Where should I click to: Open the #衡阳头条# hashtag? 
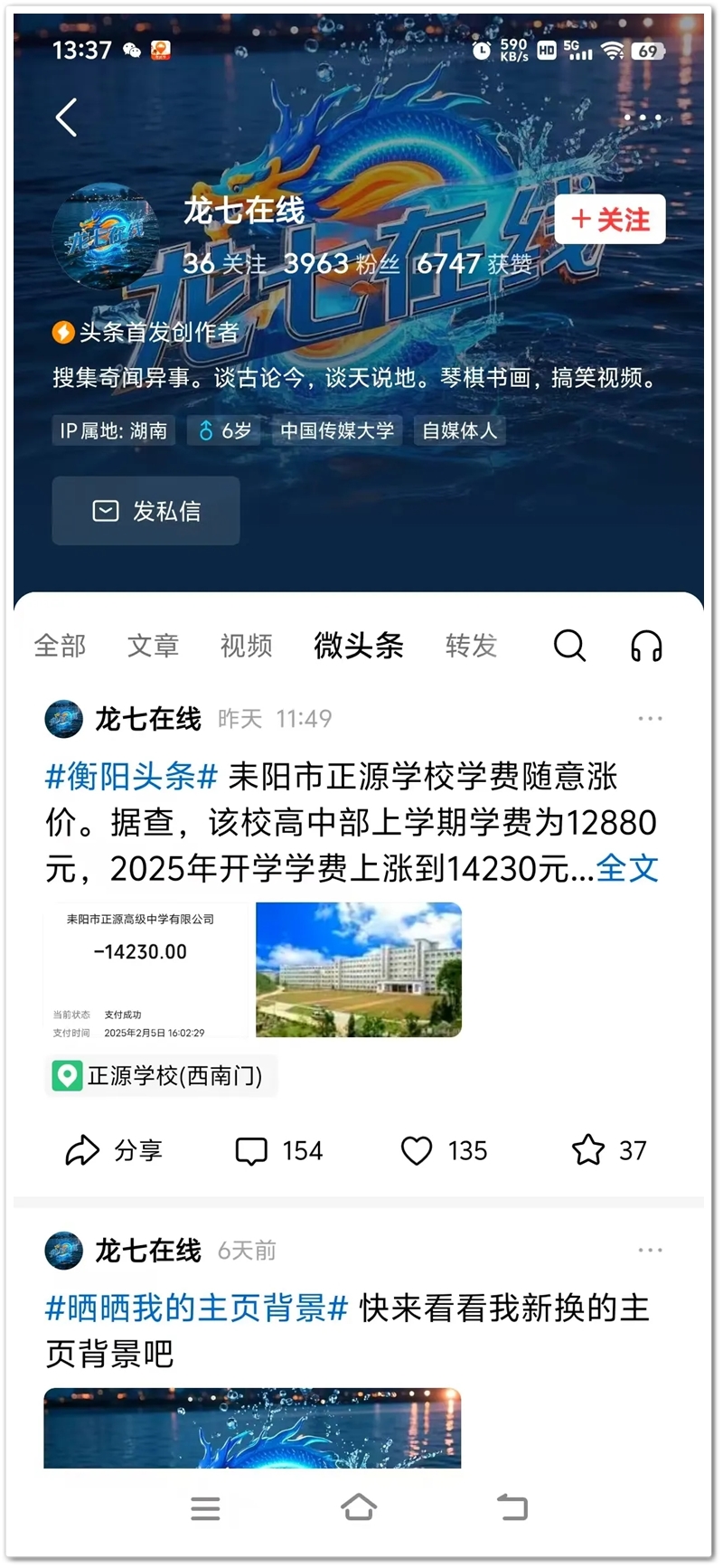tap(132, 776)
